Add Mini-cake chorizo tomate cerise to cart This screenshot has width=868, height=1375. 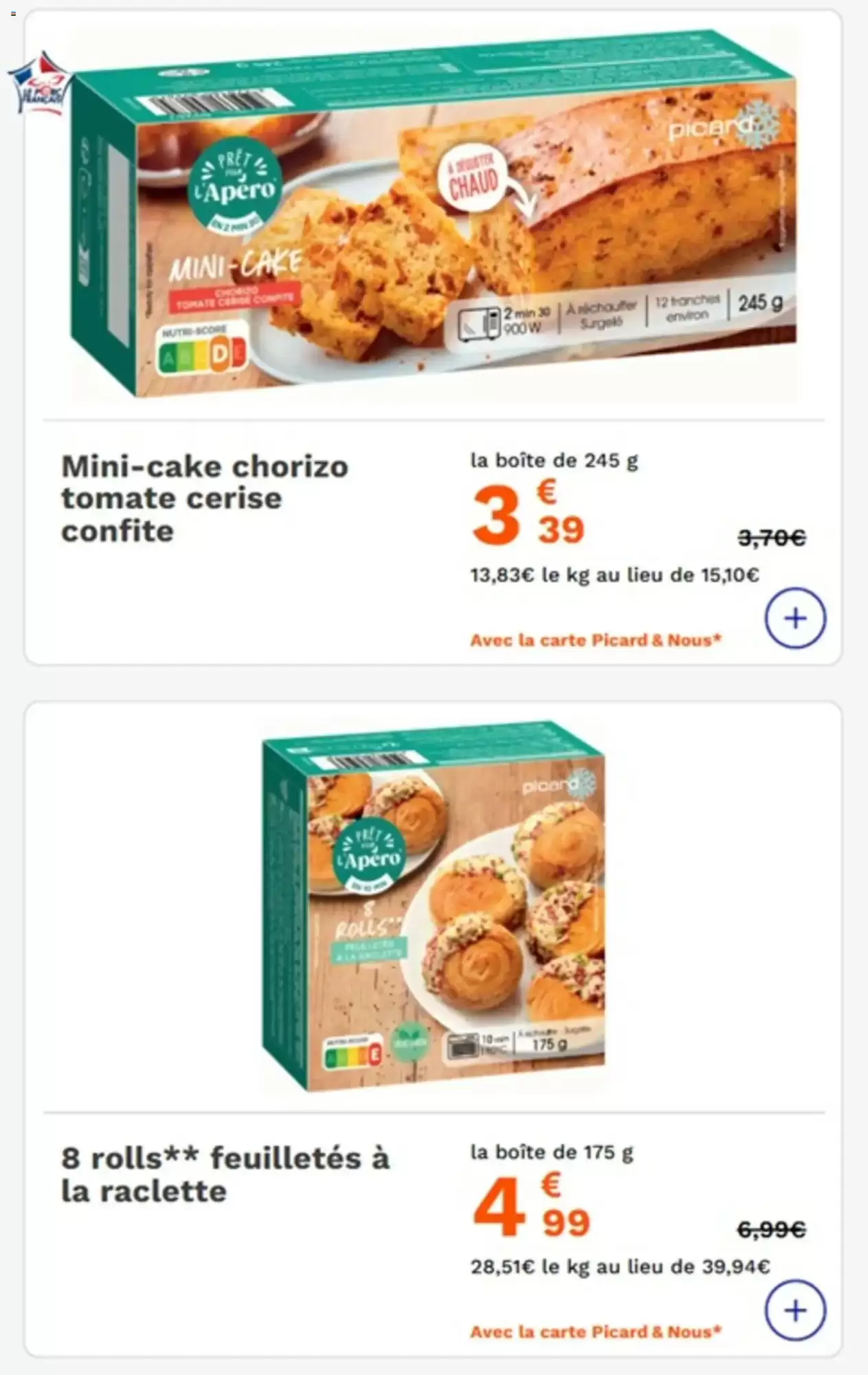tap(795, 618)
